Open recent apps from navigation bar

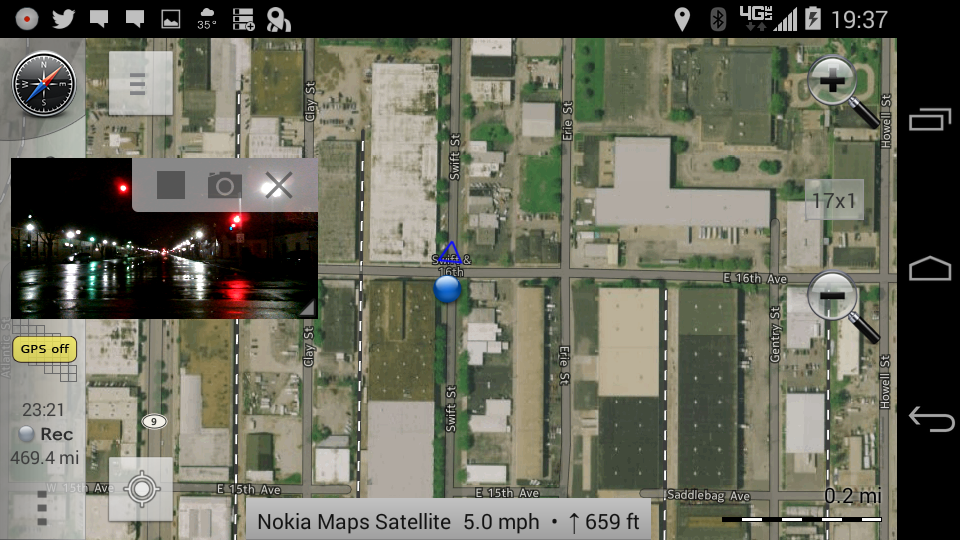[930, 120]
